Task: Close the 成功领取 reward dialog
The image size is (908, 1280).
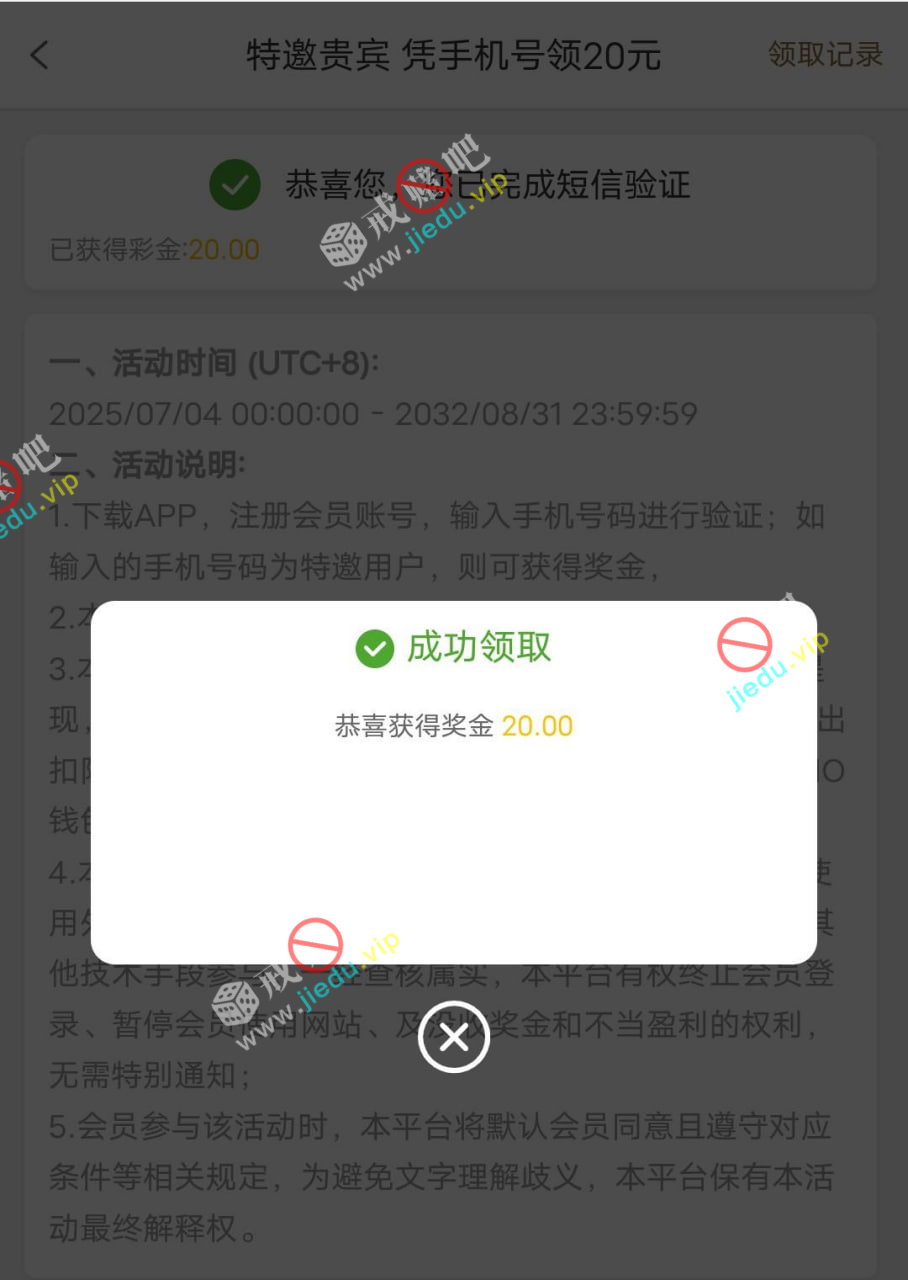Action: pos(454,1037)
